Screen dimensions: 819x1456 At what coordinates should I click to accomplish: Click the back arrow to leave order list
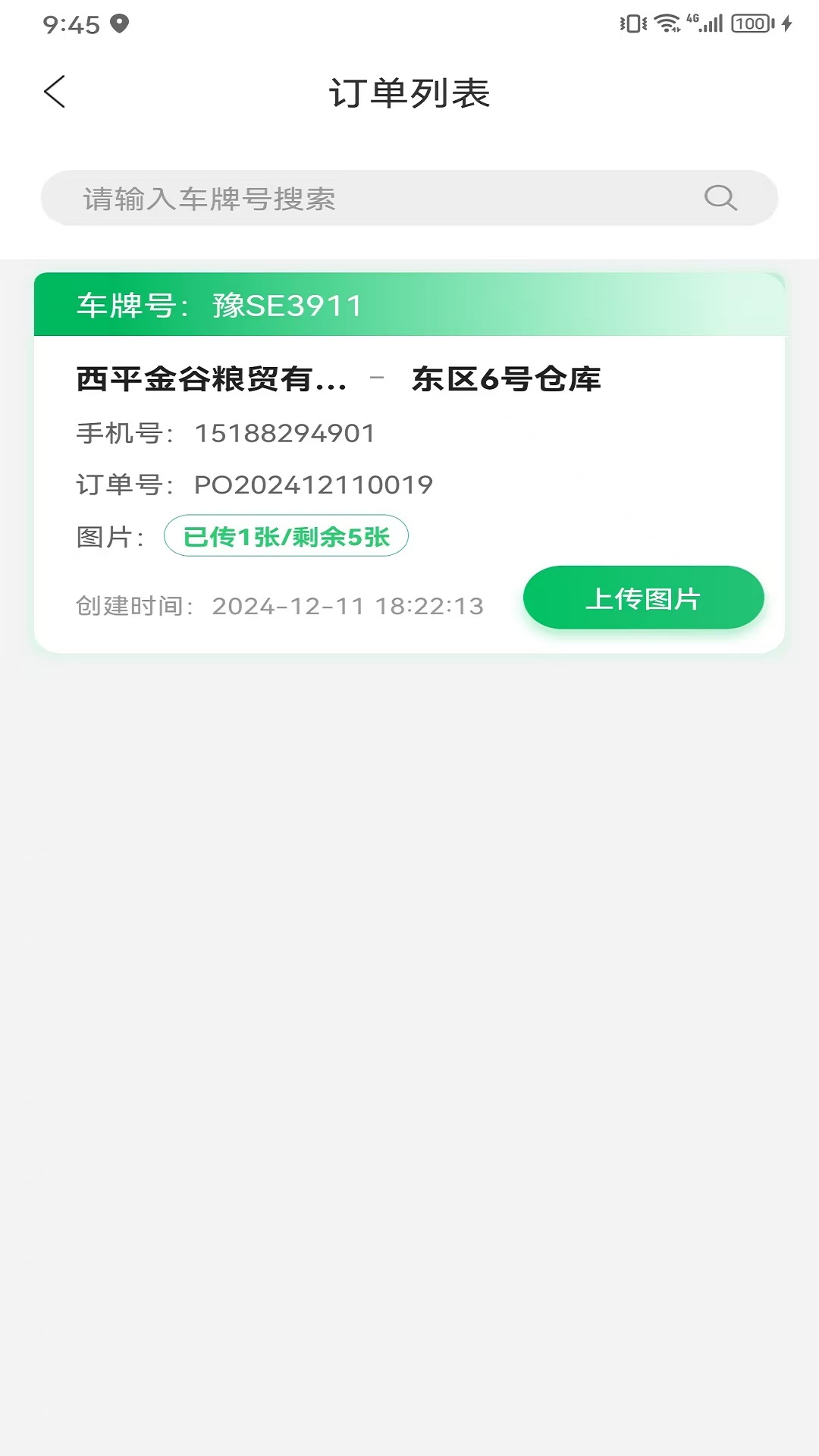(54, 93)
